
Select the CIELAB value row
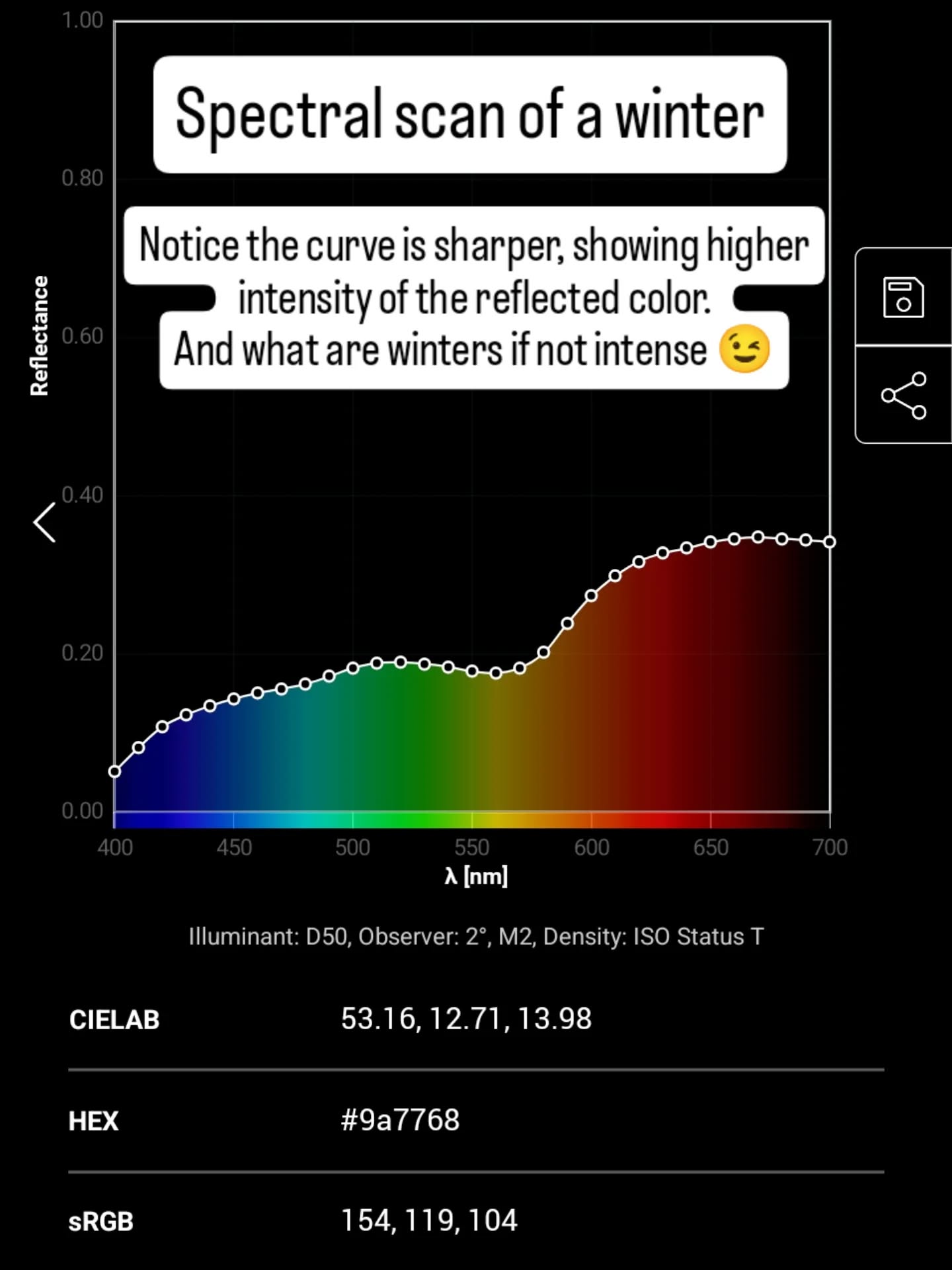click(x=467, y=1019)
